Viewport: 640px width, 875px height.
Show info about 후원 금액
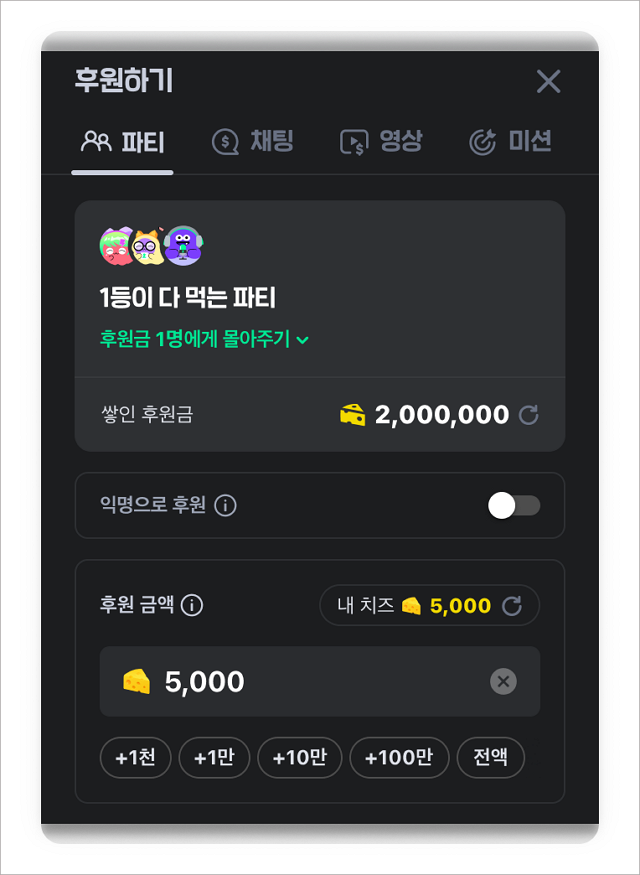(x=192, y=606)
